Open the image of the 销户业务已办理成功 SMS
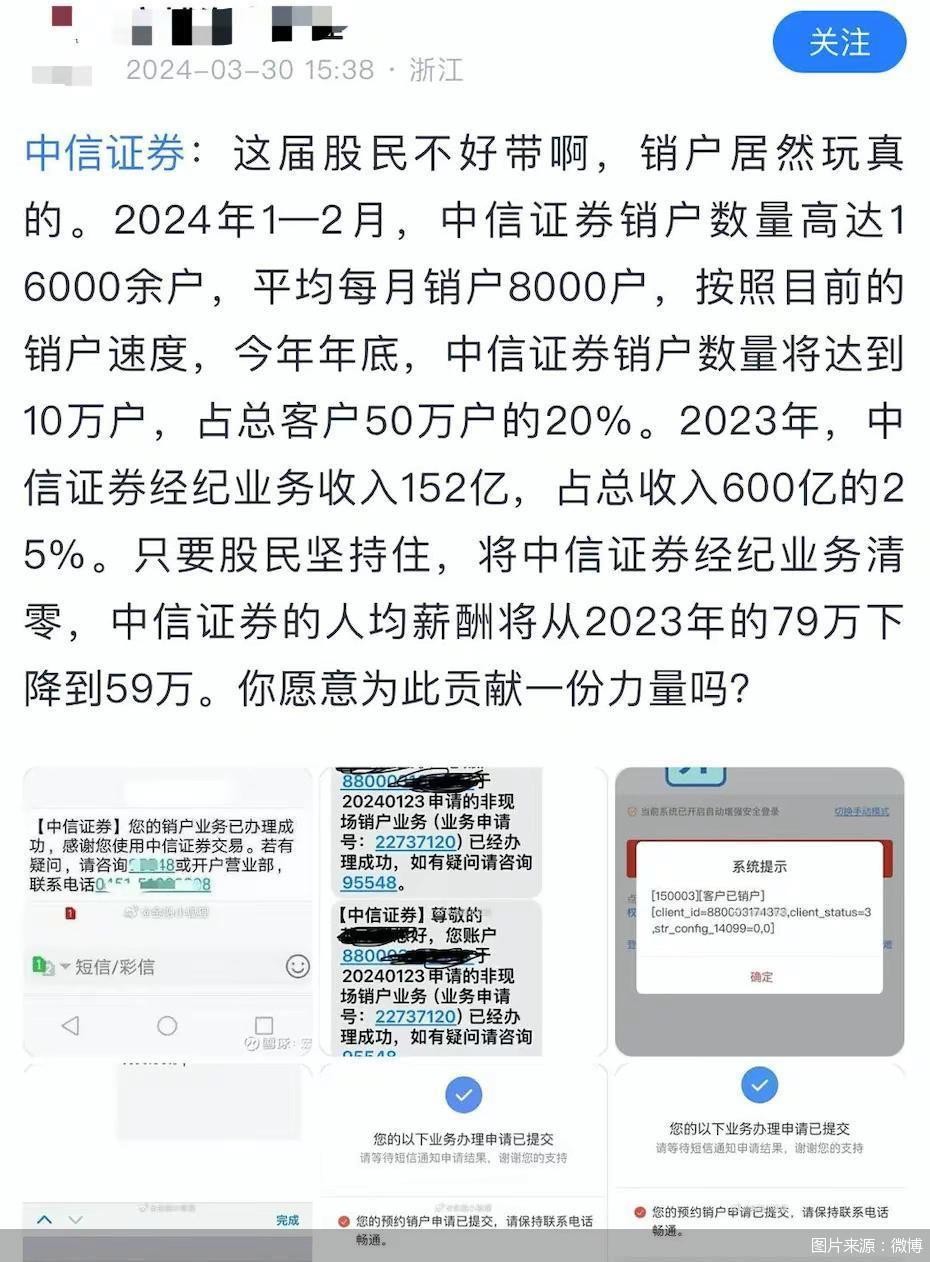Image resolution: width=930 pixels, height=1262 pixels. tap(167, 911)
